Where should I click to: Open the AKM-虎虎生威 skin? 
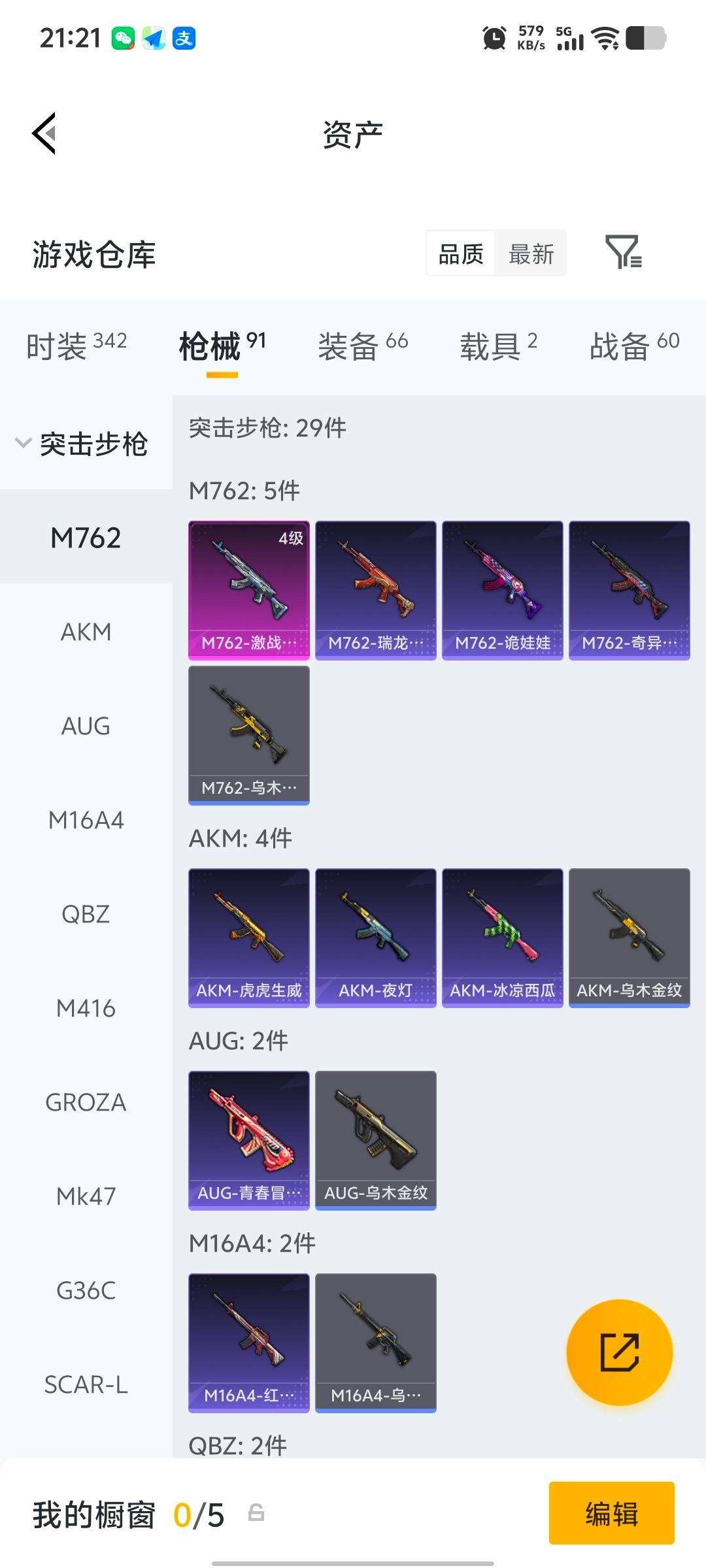249,937
